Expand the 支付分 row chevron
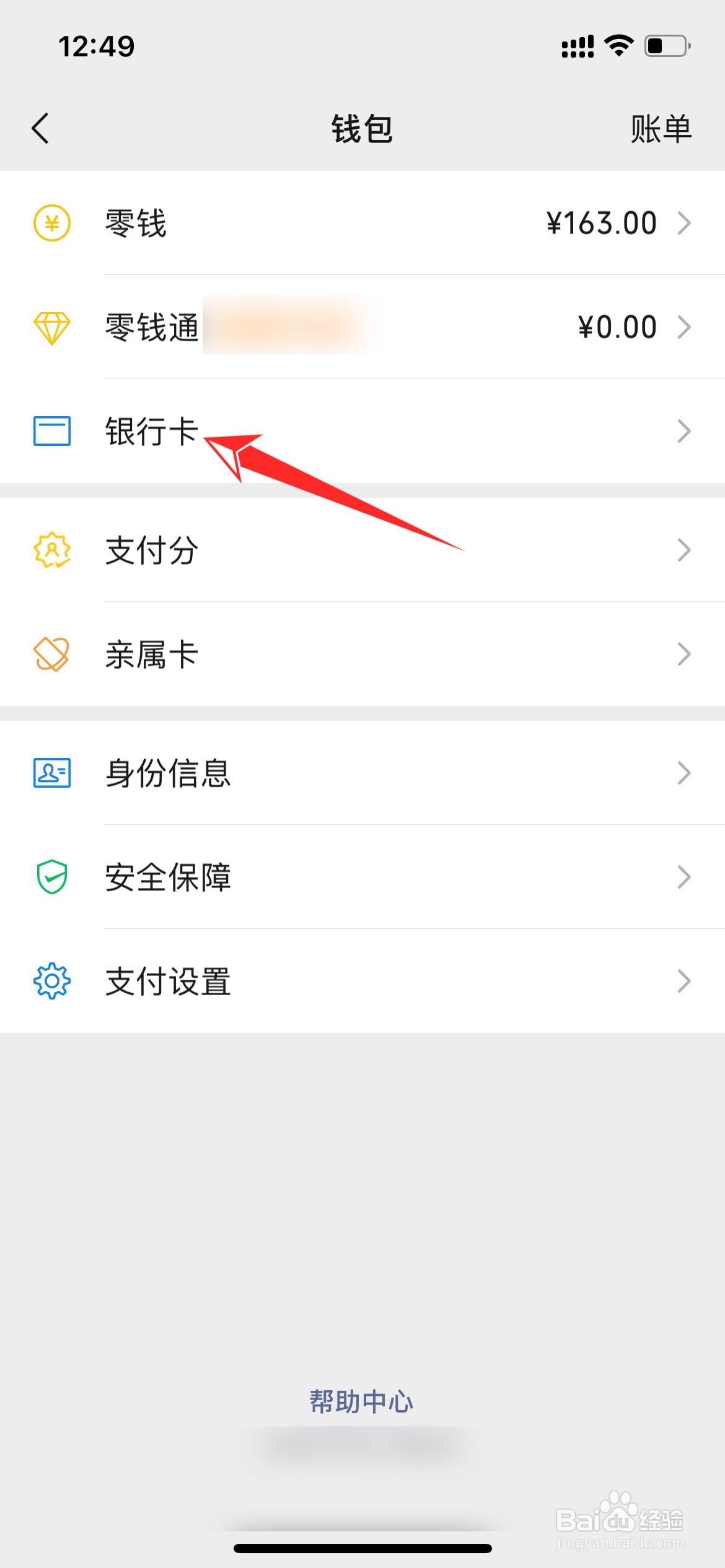This screenshot has width=725, height=1568. coord(683,550)
